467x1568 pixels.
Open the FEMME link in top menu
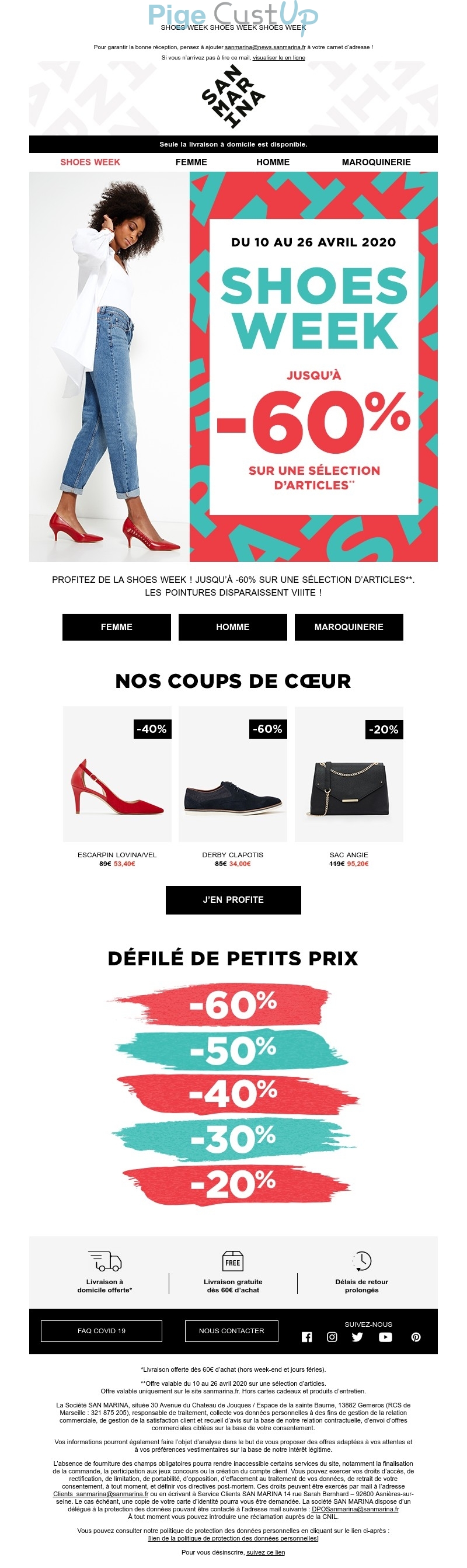tap(191, 162)
